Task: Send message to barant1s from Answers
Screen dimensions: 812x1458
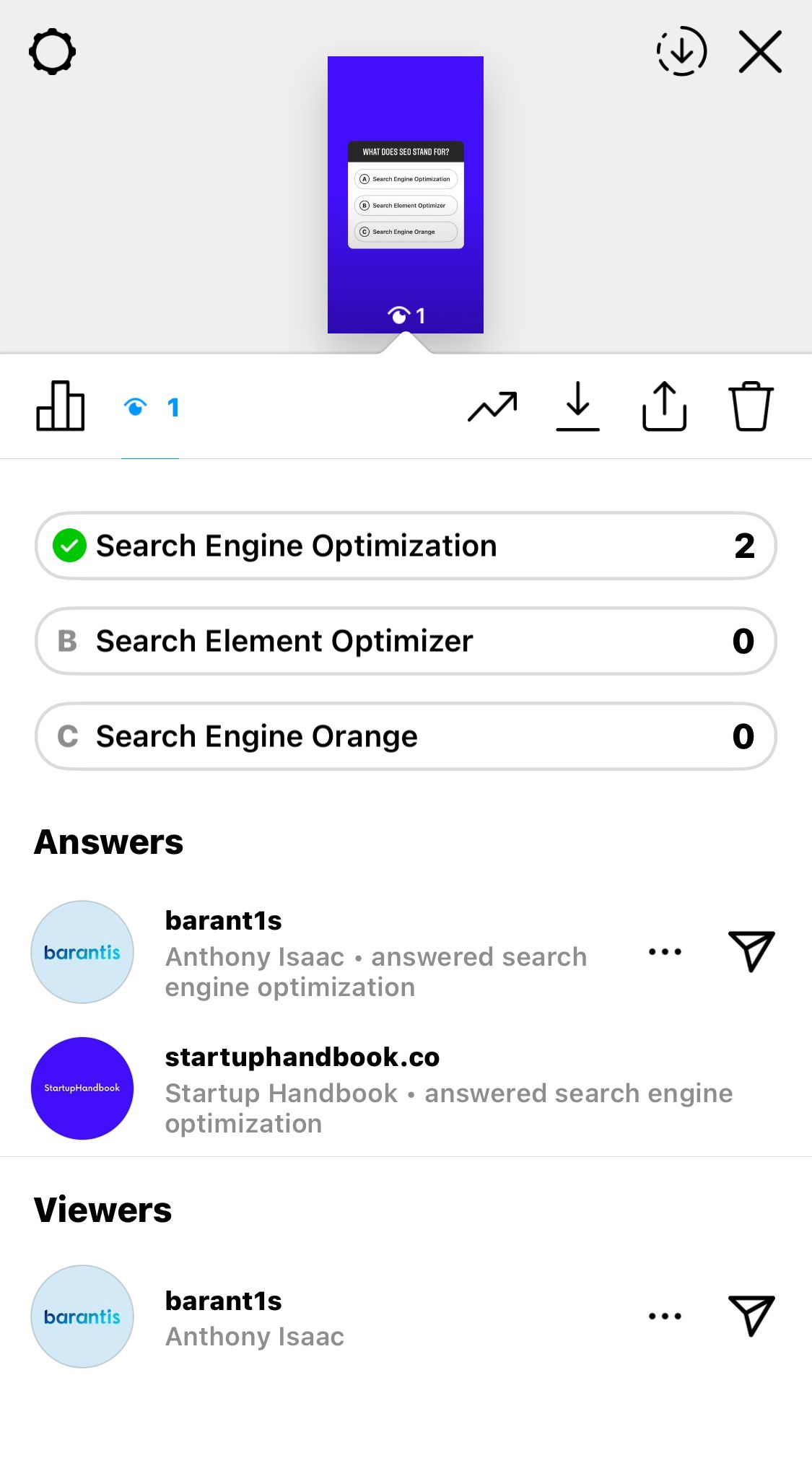Action: (751, 951)
